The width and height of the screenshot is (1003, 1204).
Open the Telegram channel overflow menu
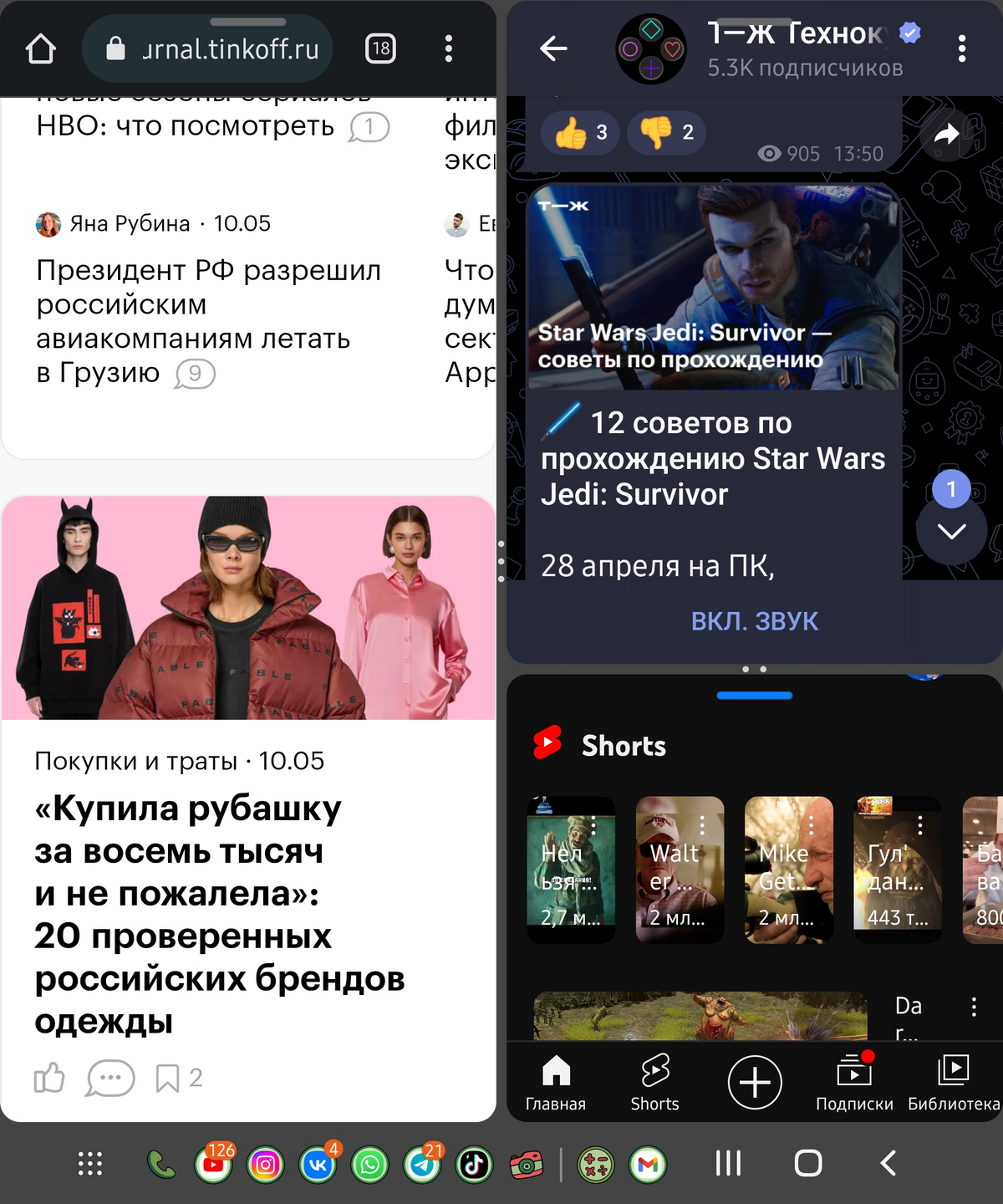pyautogui.click(x=962, y=49)
